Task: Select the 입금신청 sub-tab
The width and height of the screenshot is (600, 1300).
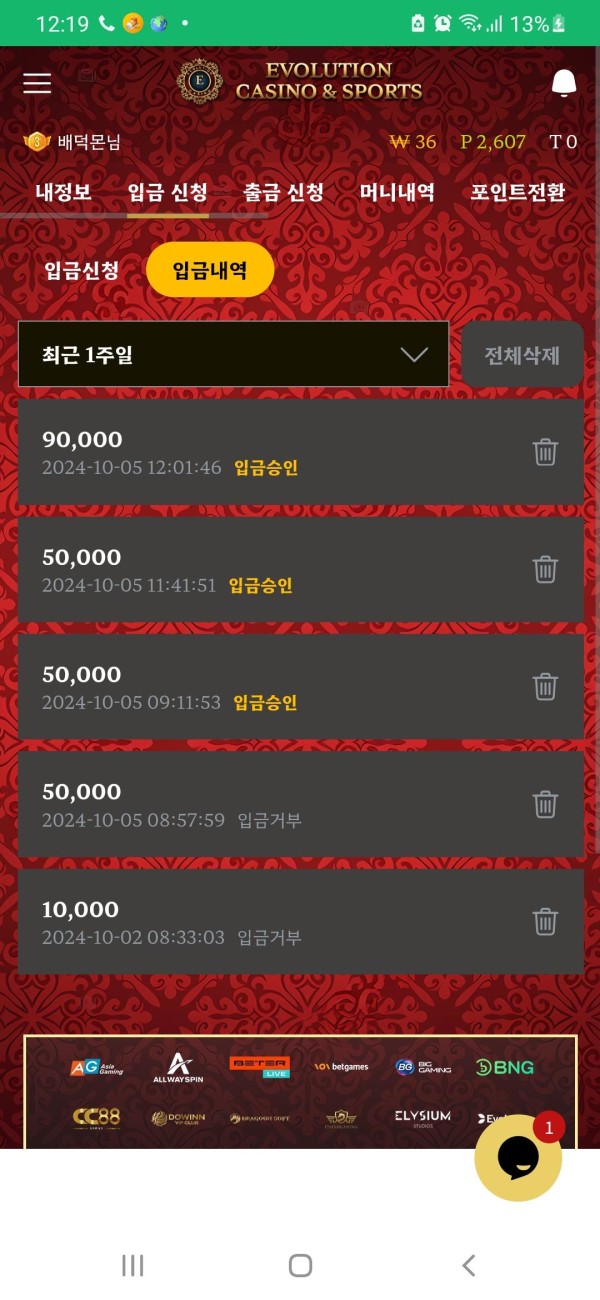Action: 82,270
